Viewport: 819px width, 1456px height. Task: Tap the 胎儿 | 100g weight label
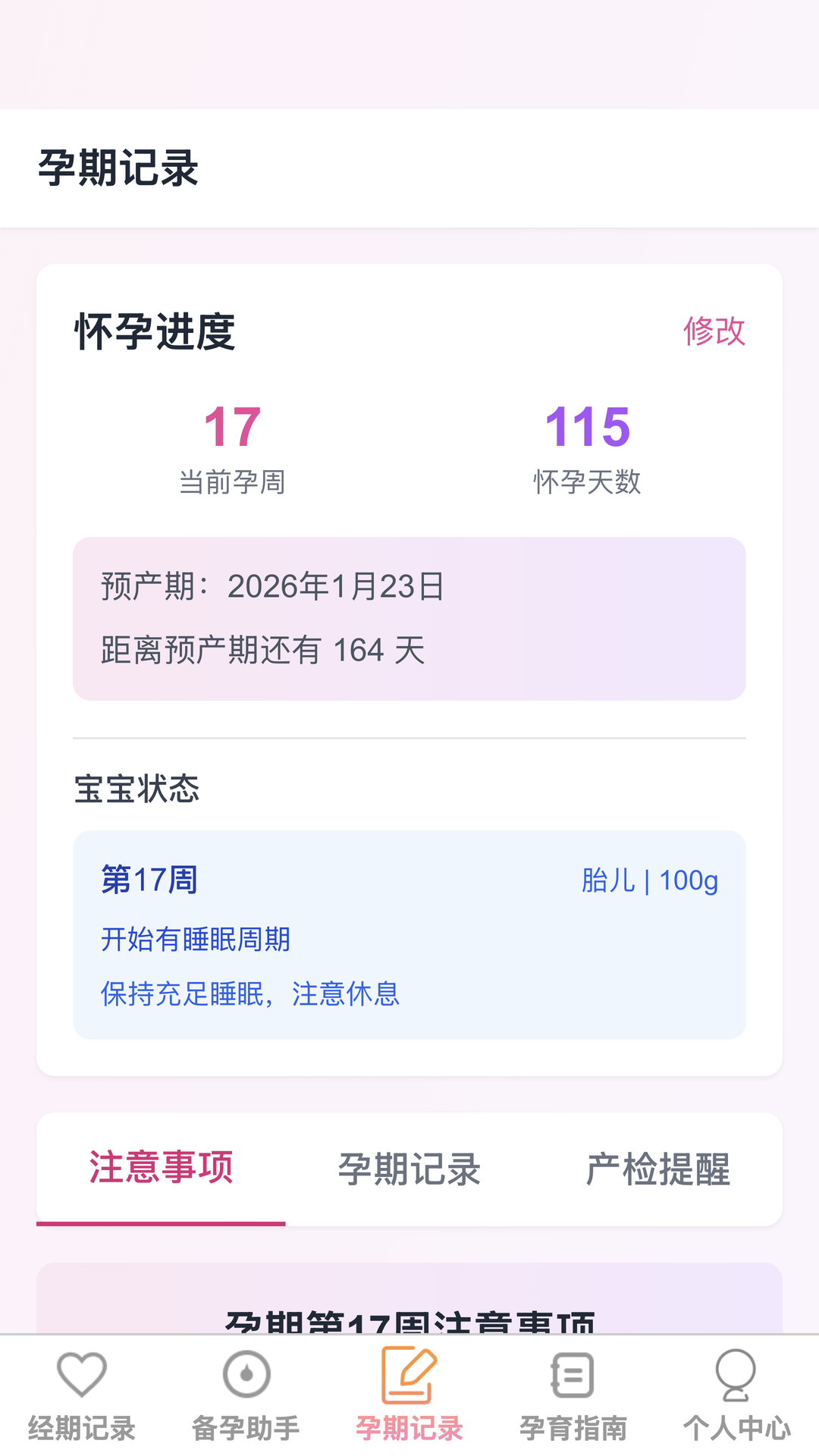point(648,880)
